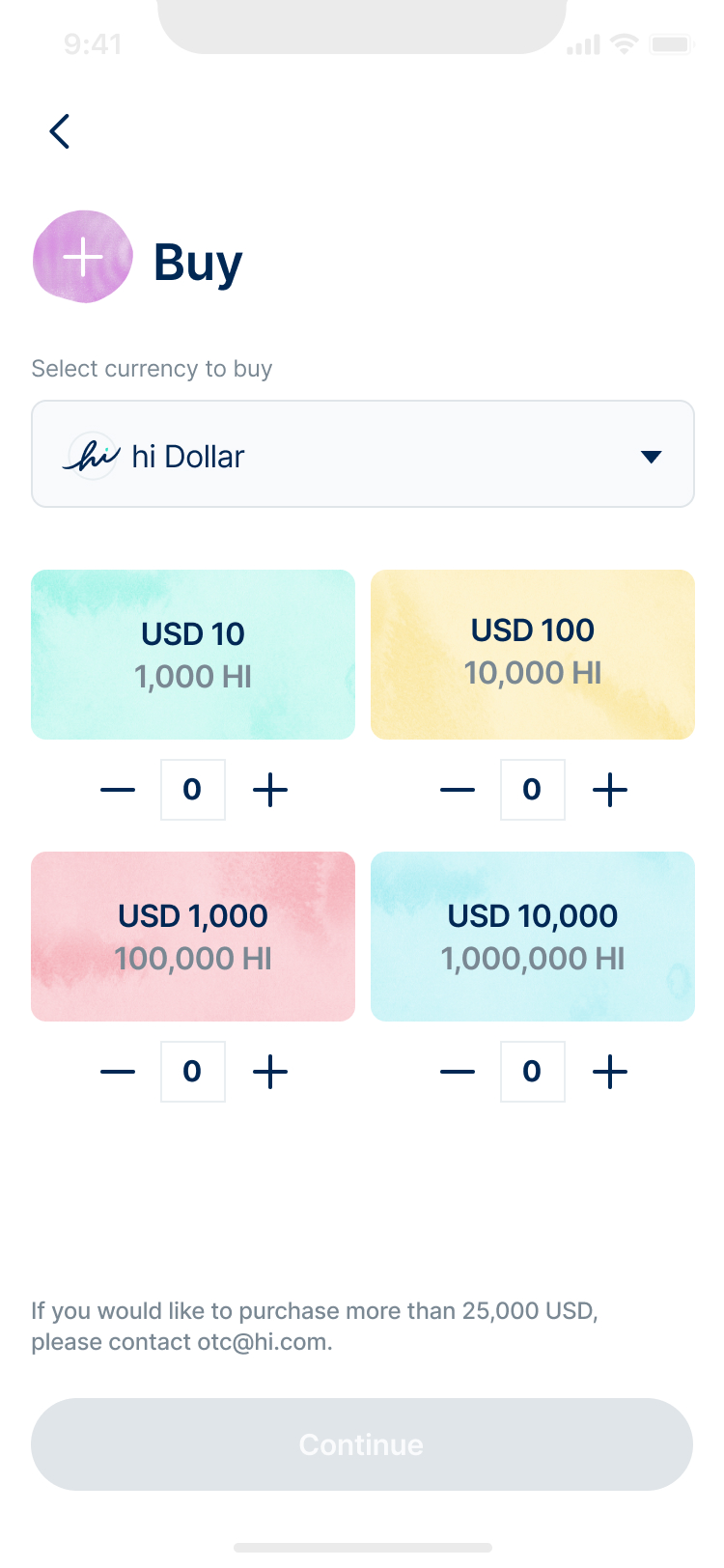Go back using the arrow icon

point(60,131)
